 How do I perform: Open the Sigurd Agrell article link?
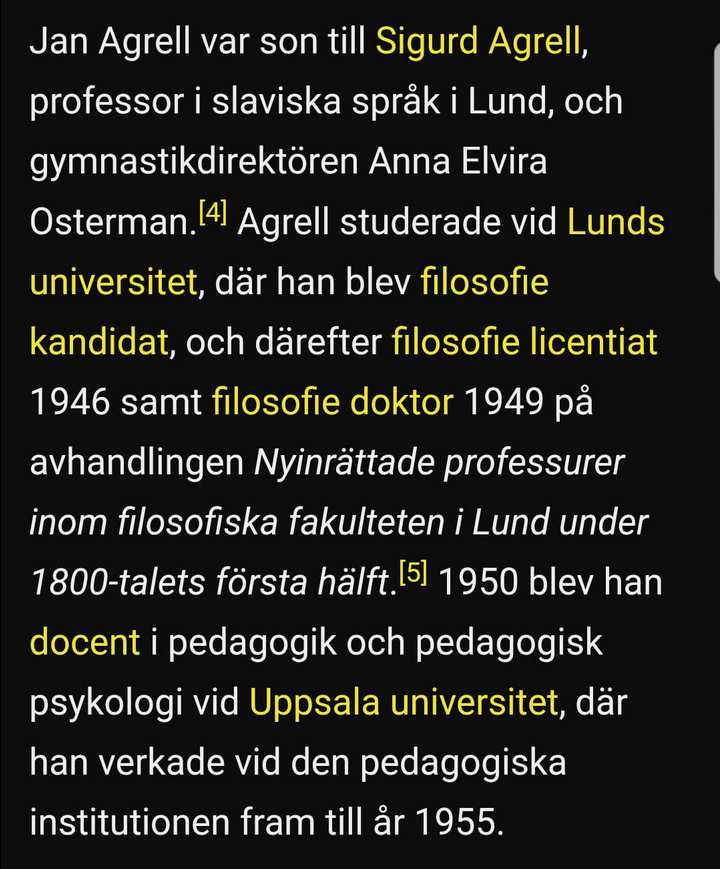(477, 41)
